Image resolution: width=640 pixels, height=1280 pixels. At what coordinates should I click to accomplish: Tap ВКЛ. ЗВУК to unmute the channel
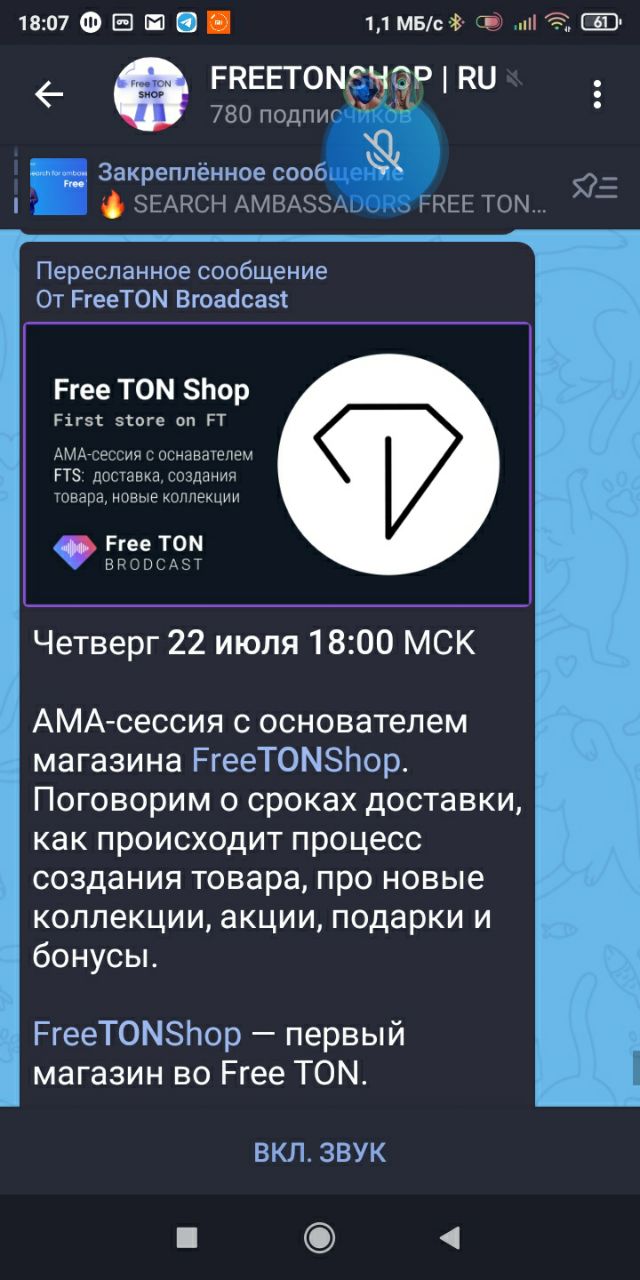coord(320,1152)
